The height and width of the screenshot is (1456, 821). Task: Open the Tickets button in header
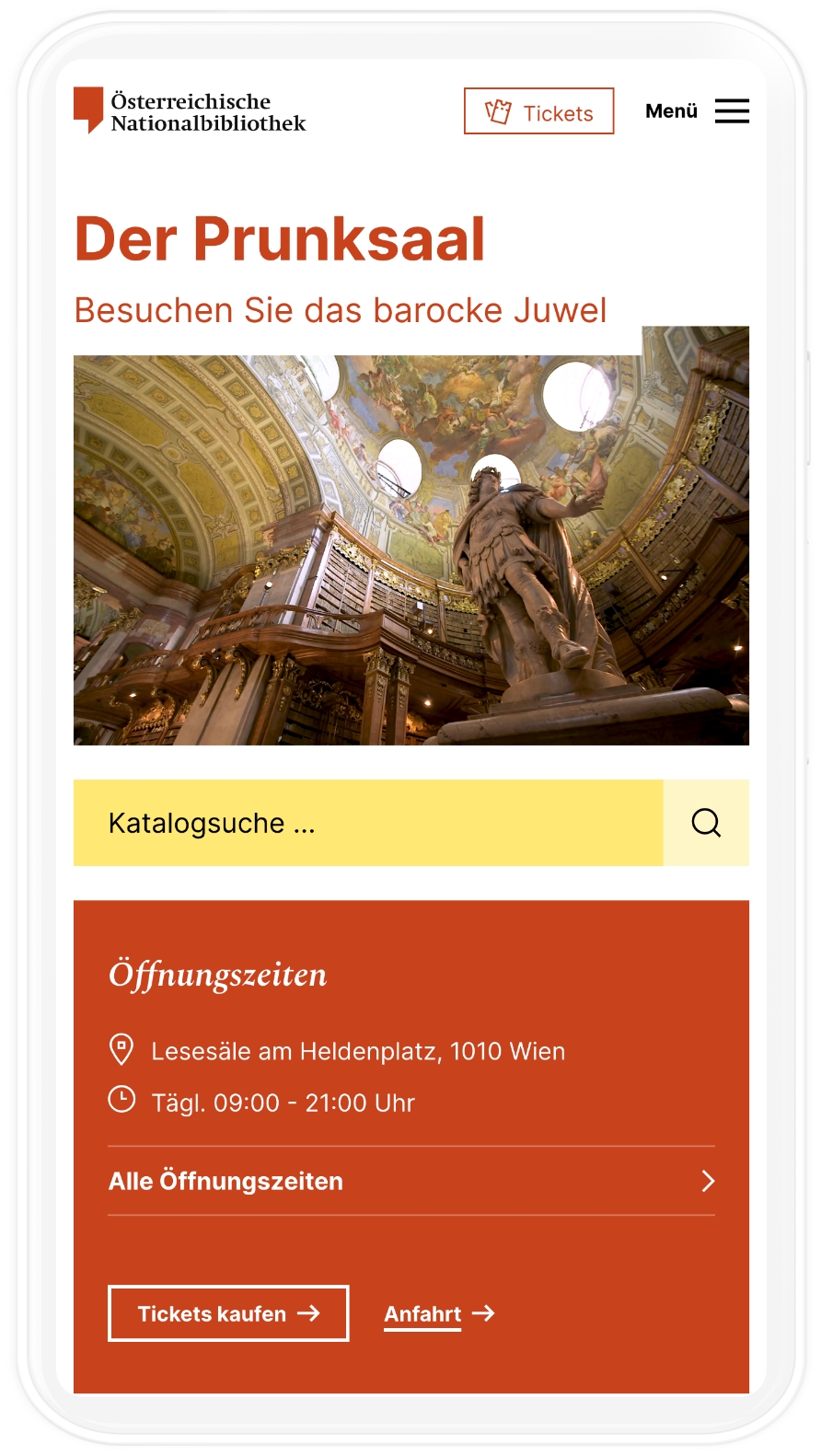[538, 111]
